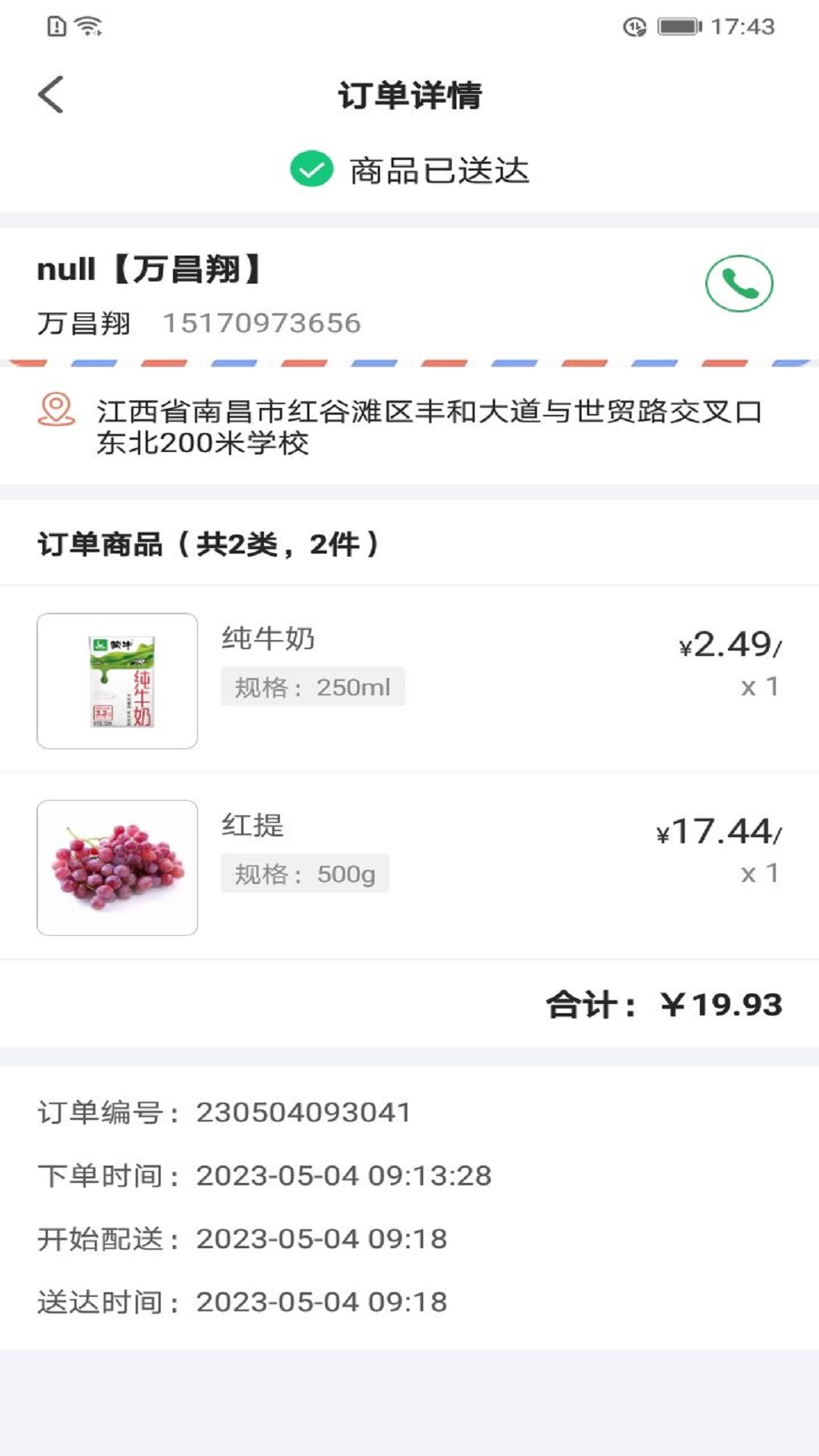Tap the 红提 grapes product image

point(117,866)
